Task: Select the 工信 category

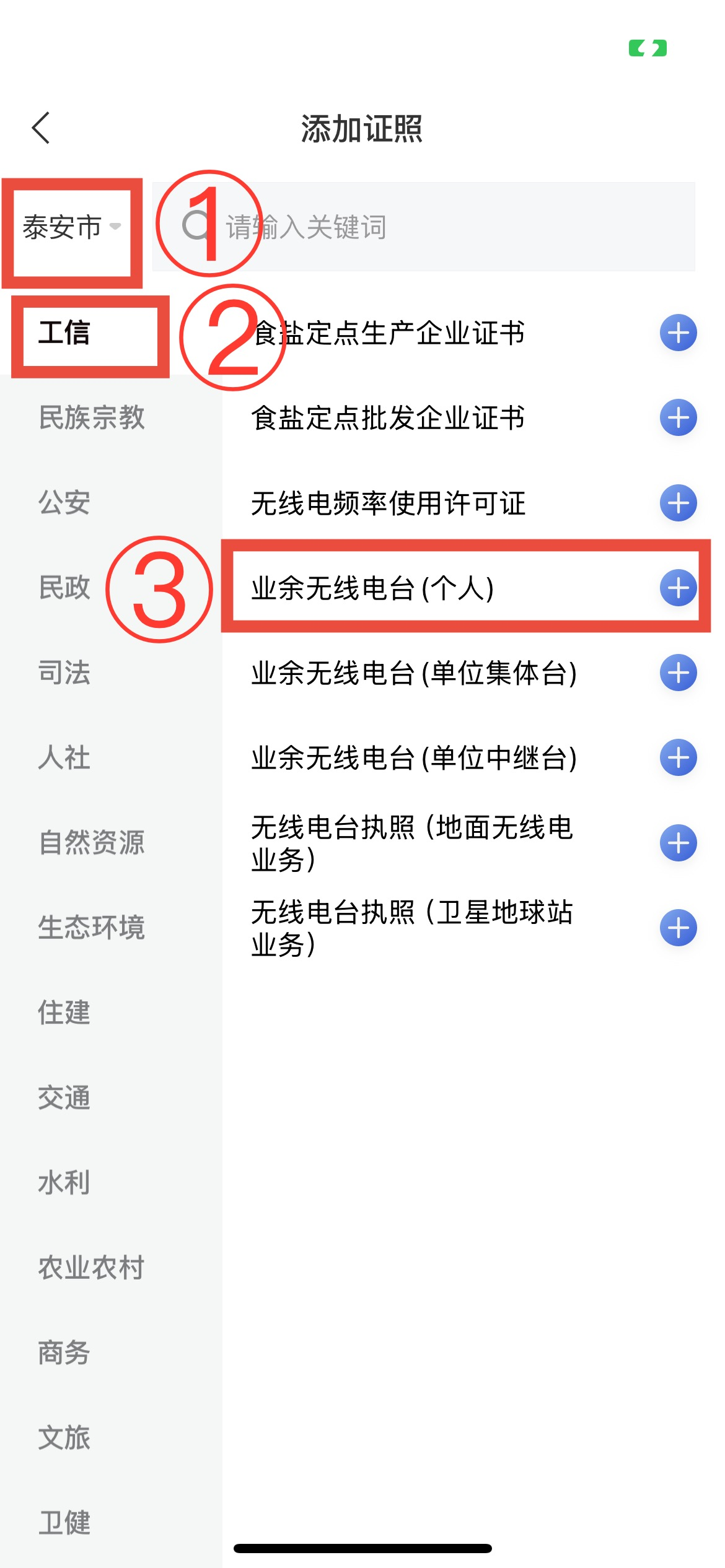Action: click(64, 333)
